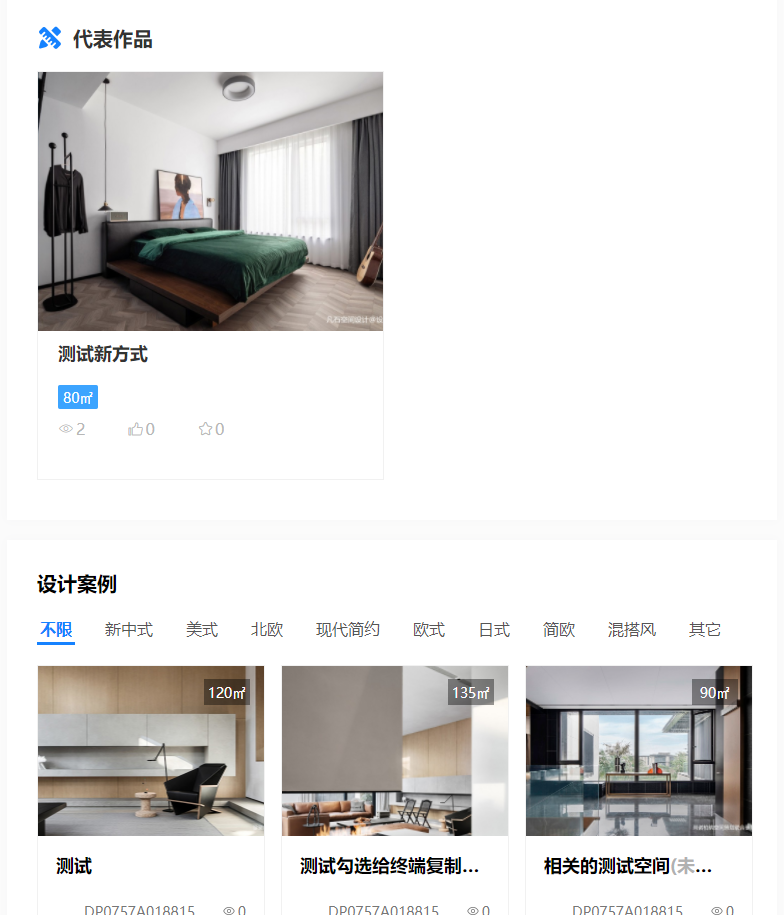The image size is (784, 915).
Task: Select 其它 style category
Action: point(705,630)
